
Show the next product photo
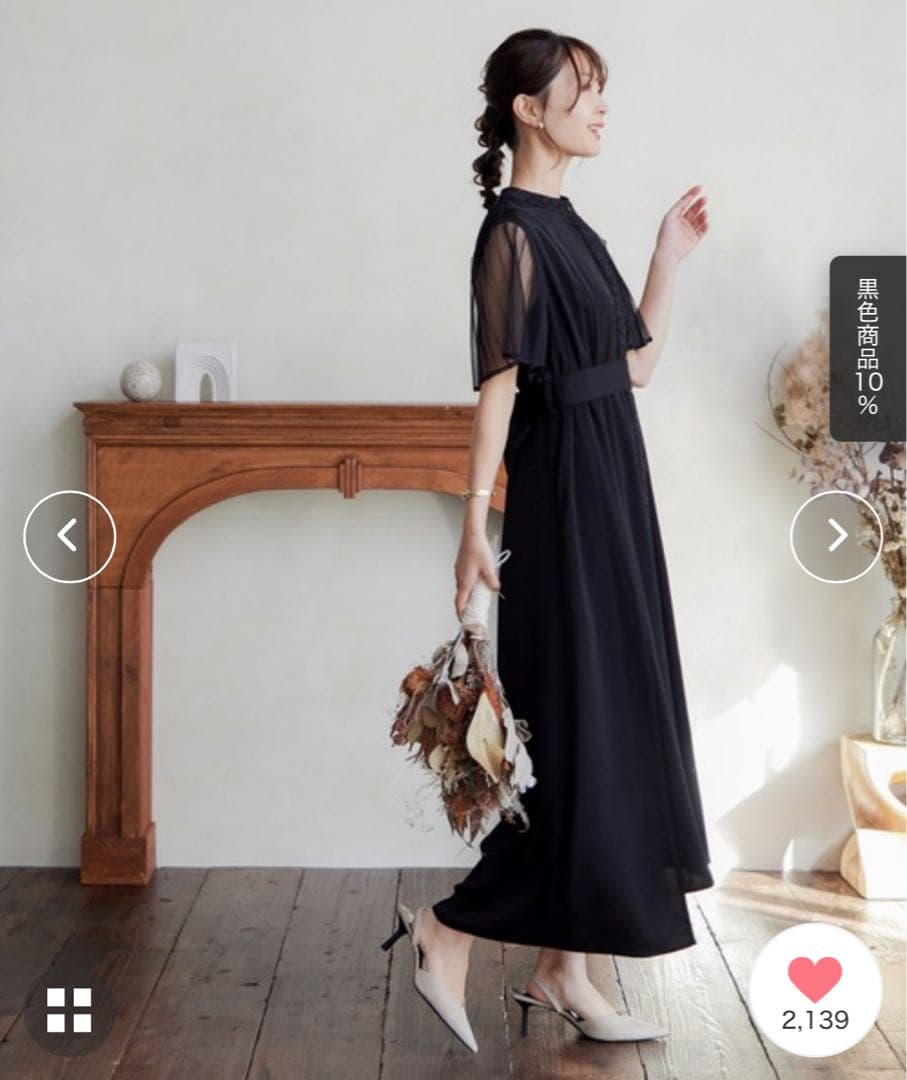click(836, 537)
